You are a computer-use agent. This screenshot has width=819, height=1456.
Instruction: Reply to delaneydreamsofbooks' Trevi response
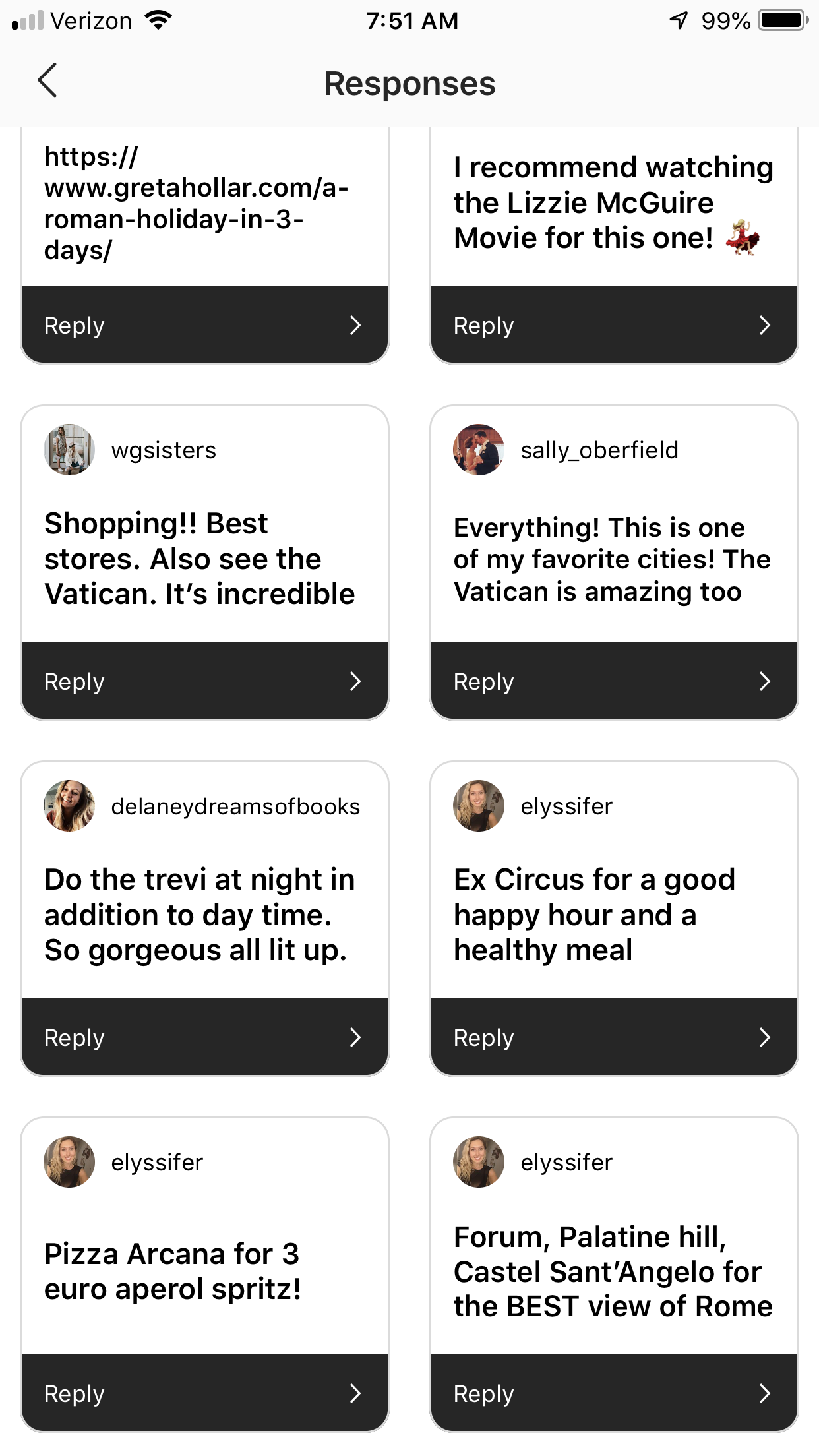(204, 1037)
